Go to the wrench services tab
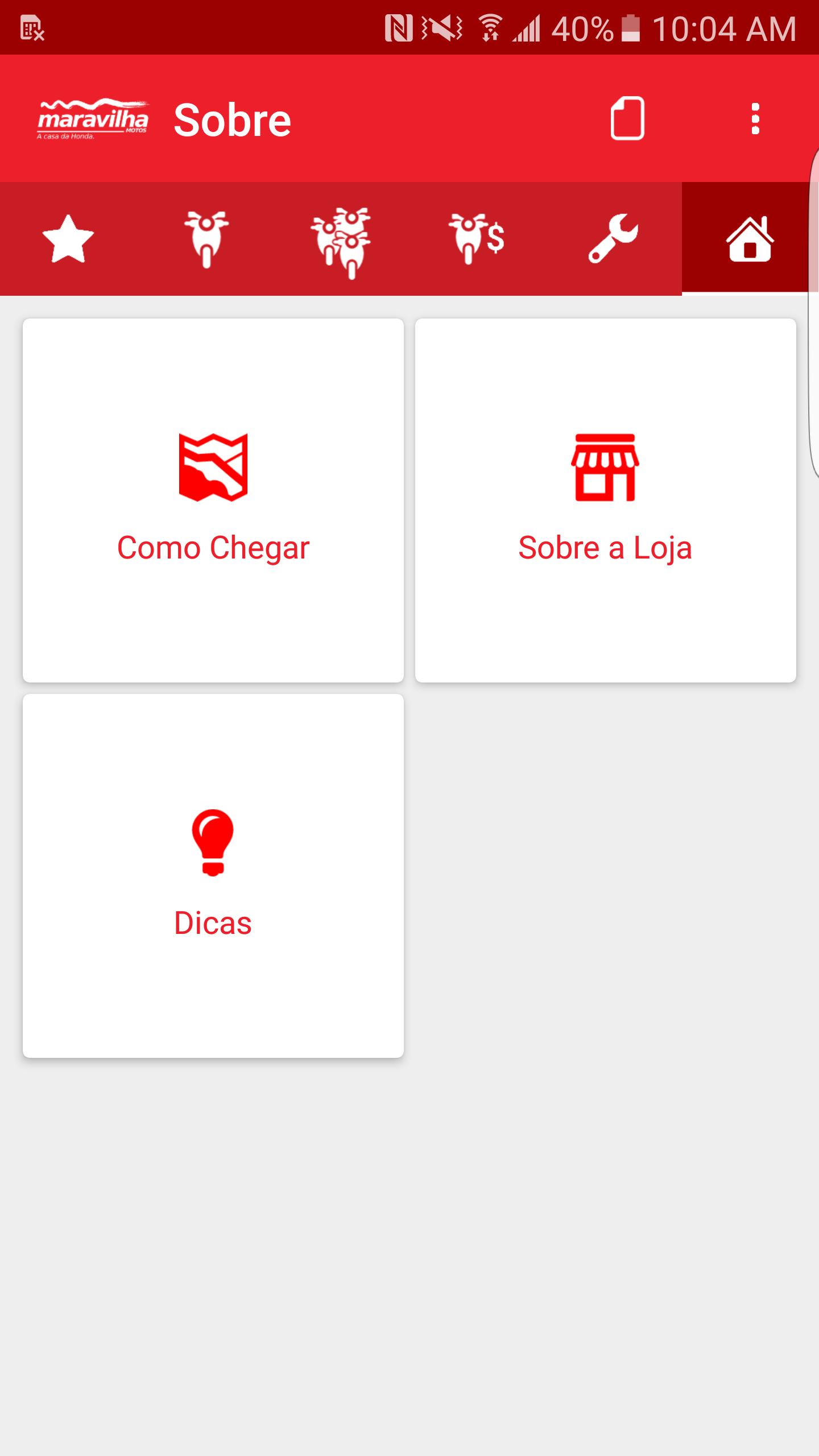The image size is (819, 1456). point(614,238)
